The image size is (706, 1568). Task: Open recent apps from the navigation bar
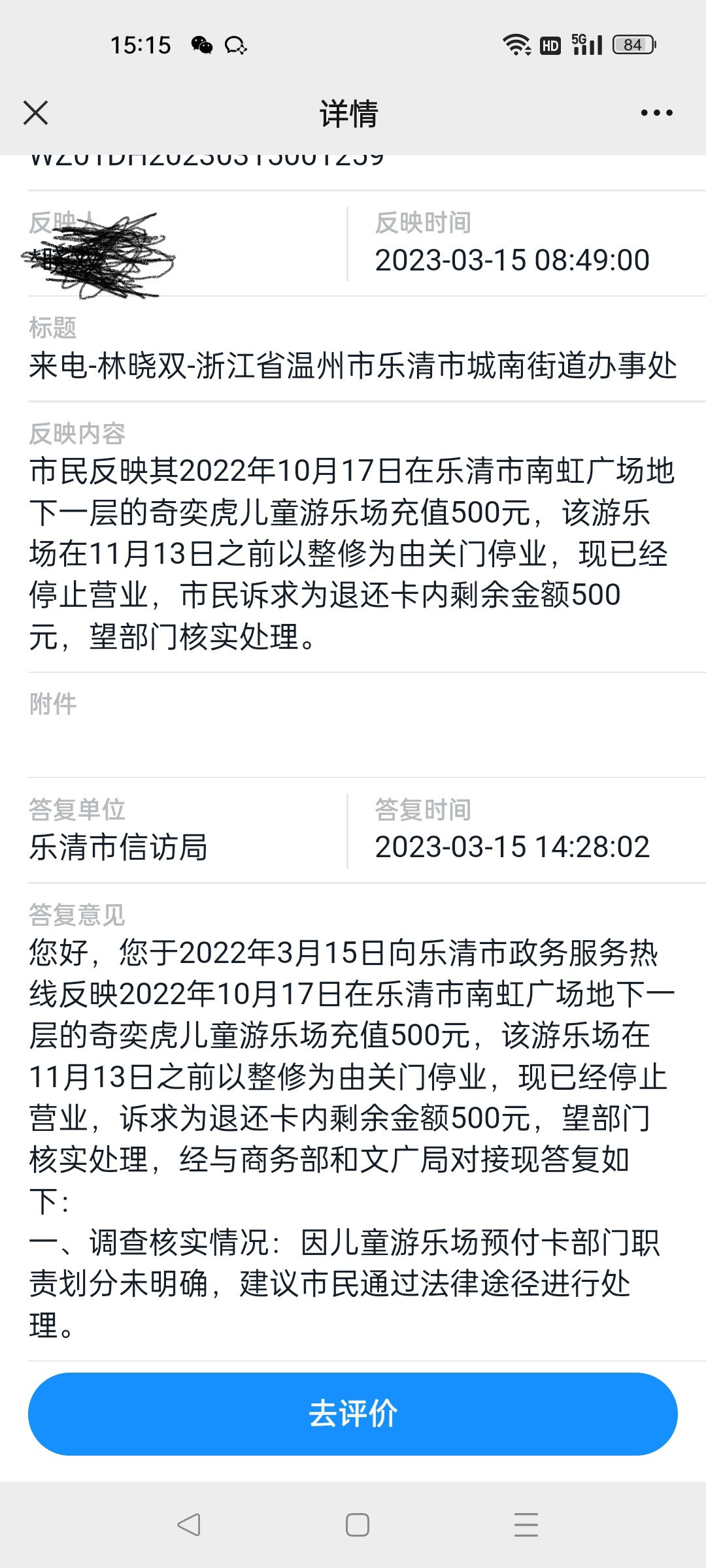(526, 1525)
